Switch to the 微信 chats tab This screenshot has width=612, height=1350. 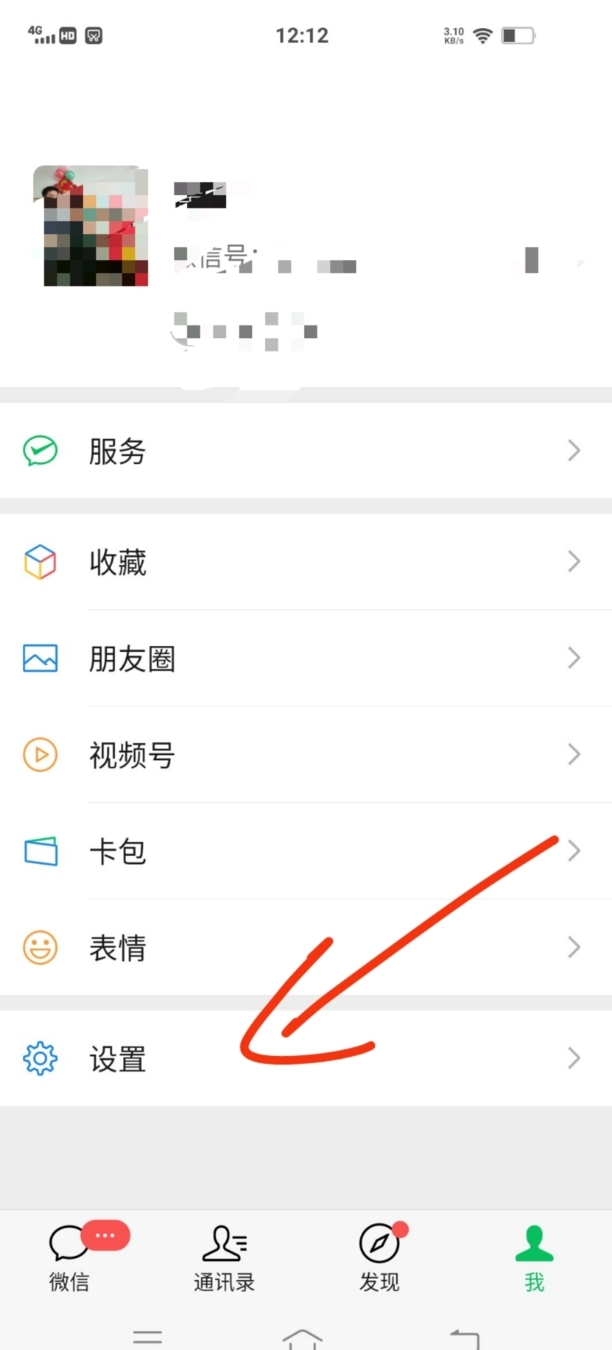[x=70, y=1257]
